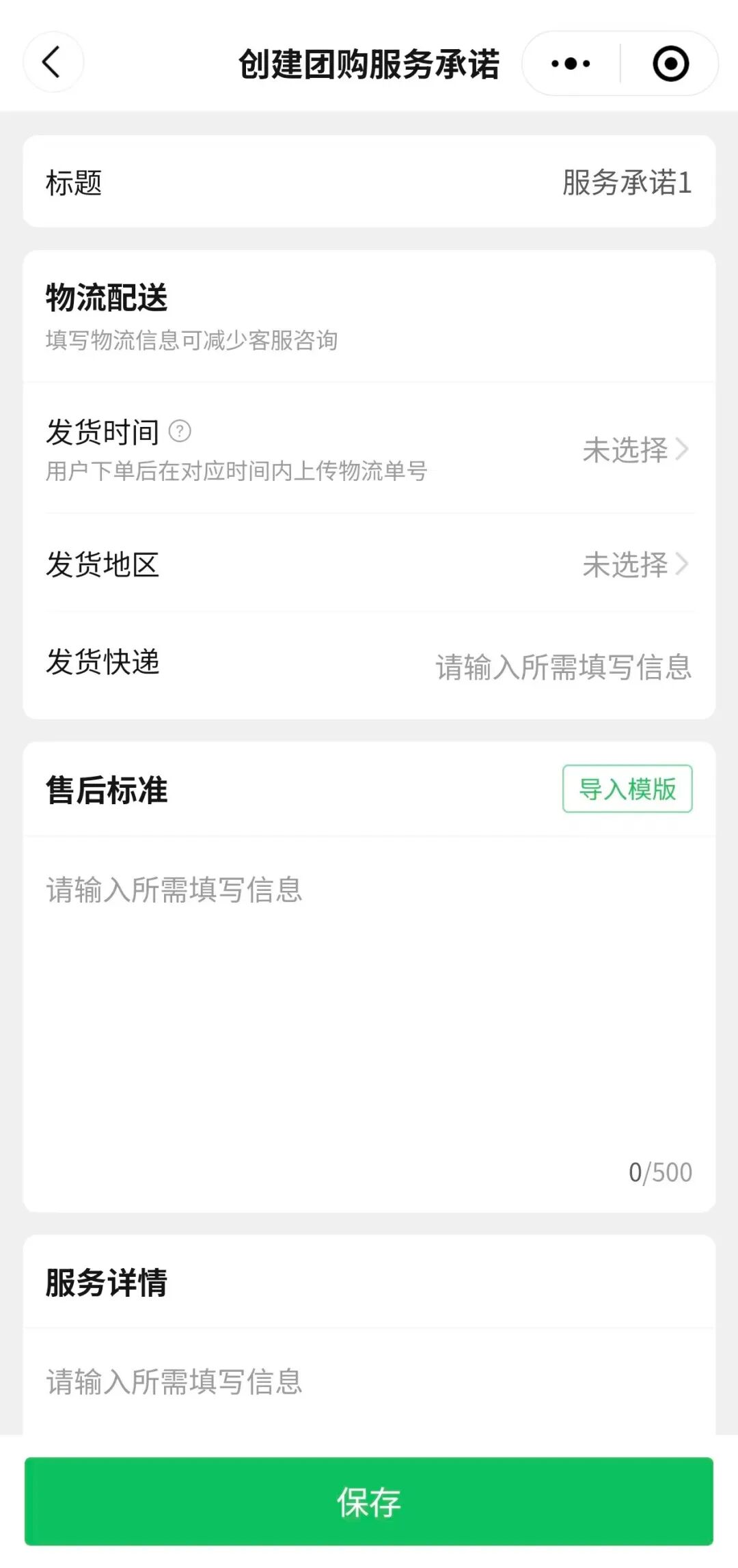The image size is (738, 1568).
Task: Tap the 物流配送 section header
Action: 106,297
